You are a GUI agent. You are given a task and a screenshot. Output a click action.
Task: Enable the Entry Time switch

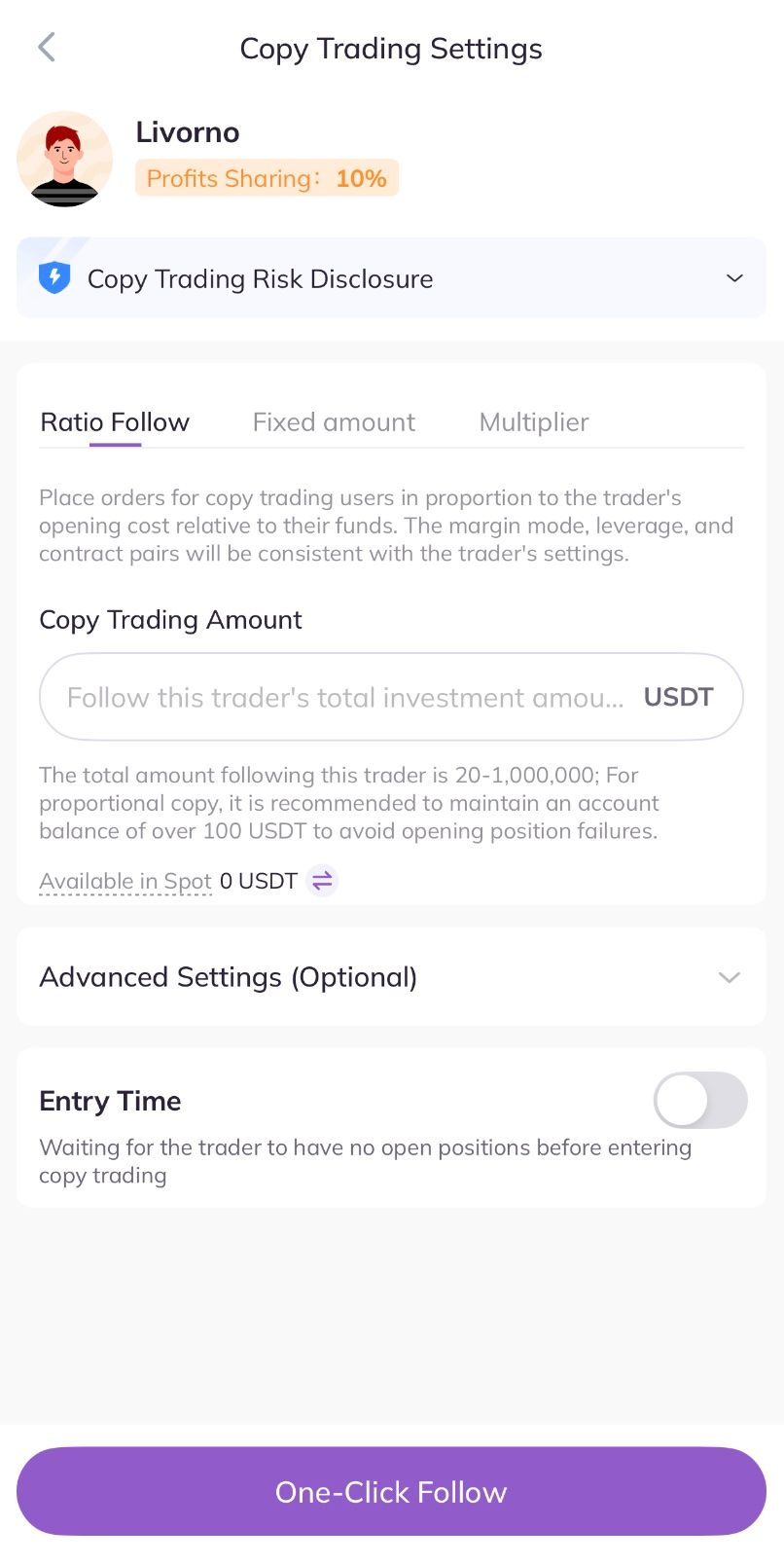click(700, 1101)
